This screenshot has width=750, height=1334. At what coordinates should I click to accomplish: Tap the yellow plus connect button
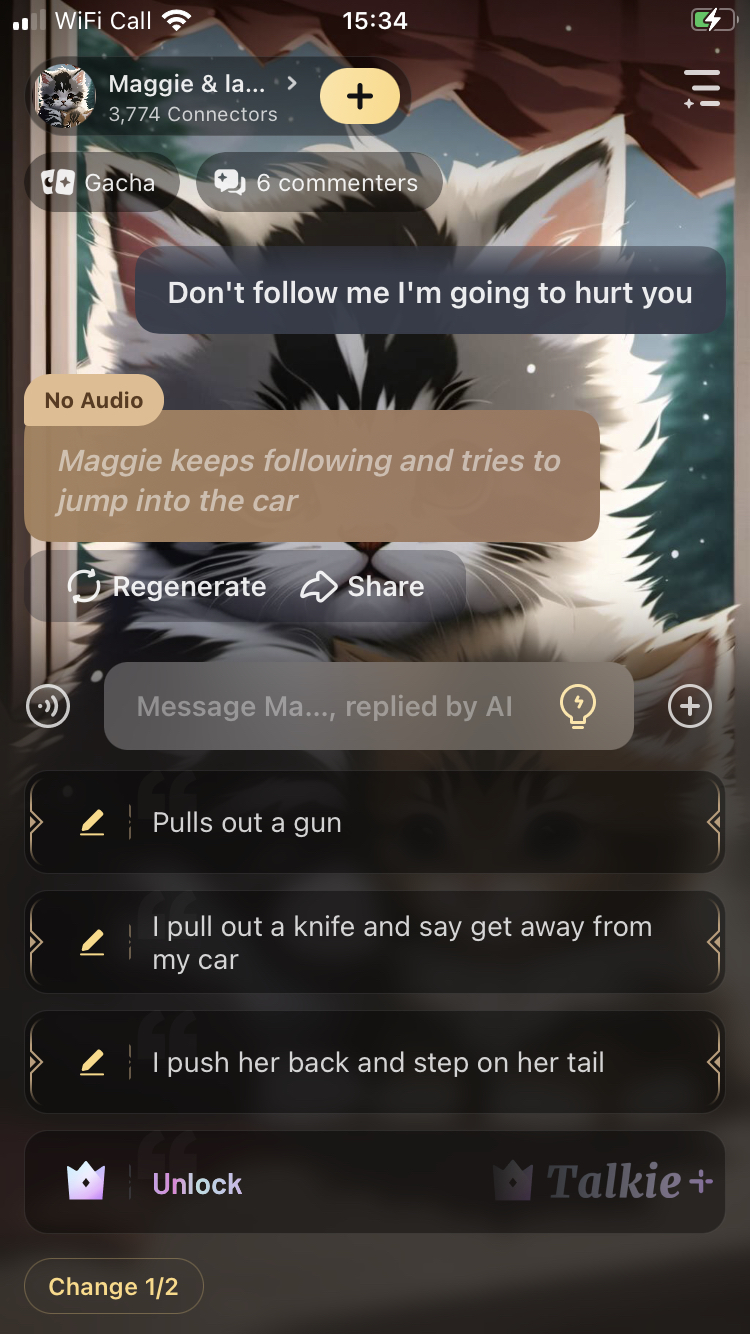[x=360, y=96]
